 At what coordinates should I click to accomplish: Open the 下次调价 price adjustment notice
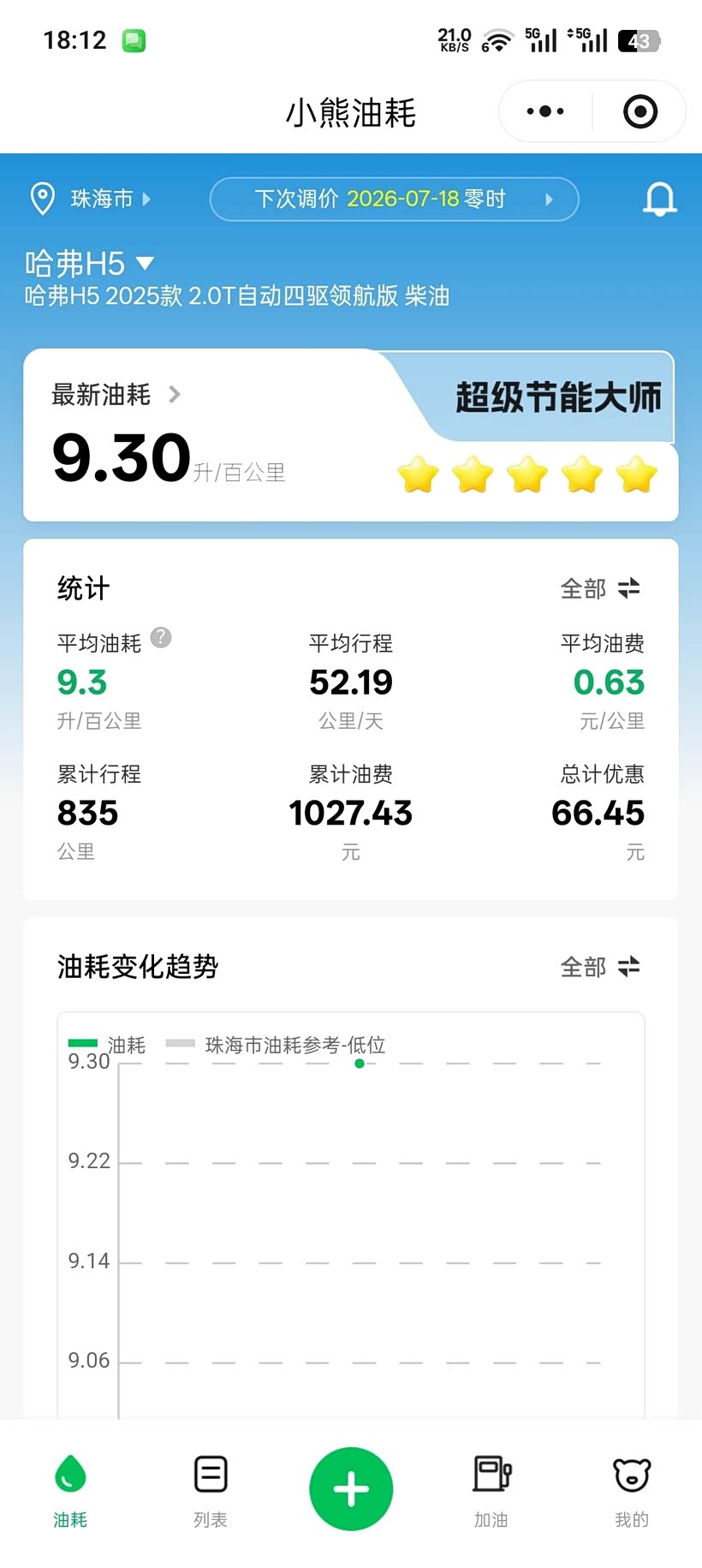click(x=395, y=199)
